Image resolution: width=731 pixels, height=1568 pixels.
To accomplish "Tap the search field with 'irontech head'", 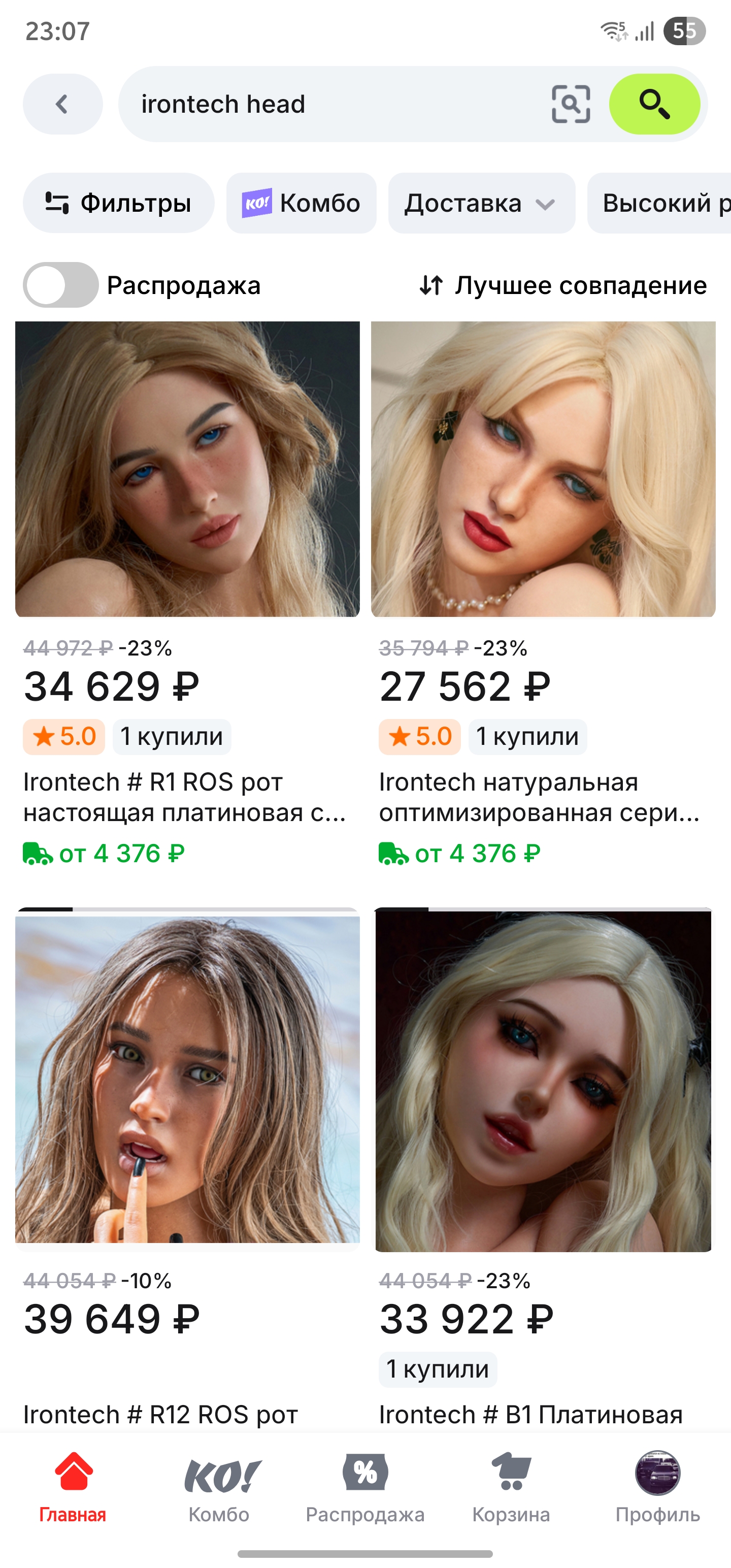I will [328, 104].
